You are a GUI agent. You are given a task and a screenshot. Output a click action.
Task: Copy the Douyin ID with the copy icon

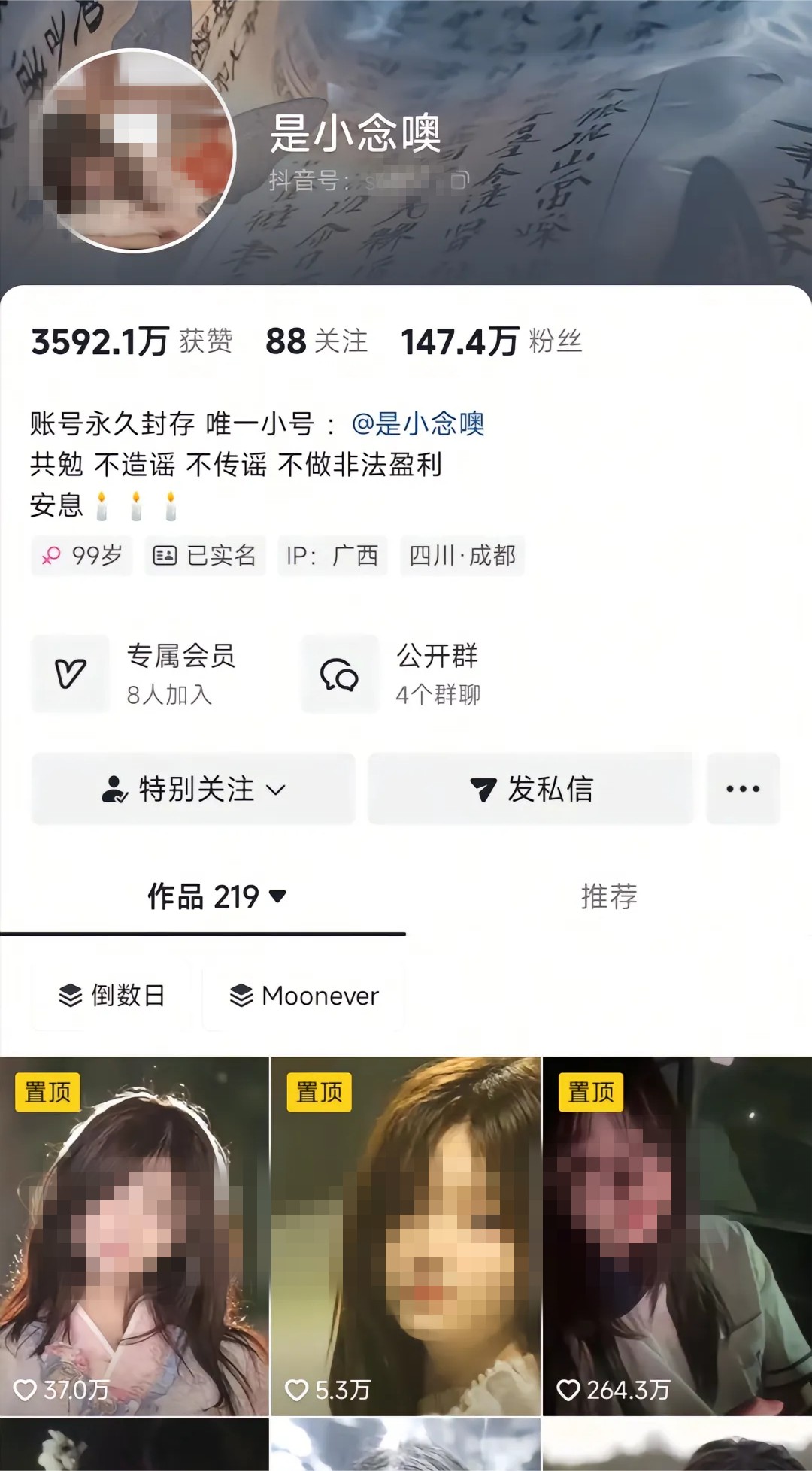pyautogui.click(x=459, y=180)
